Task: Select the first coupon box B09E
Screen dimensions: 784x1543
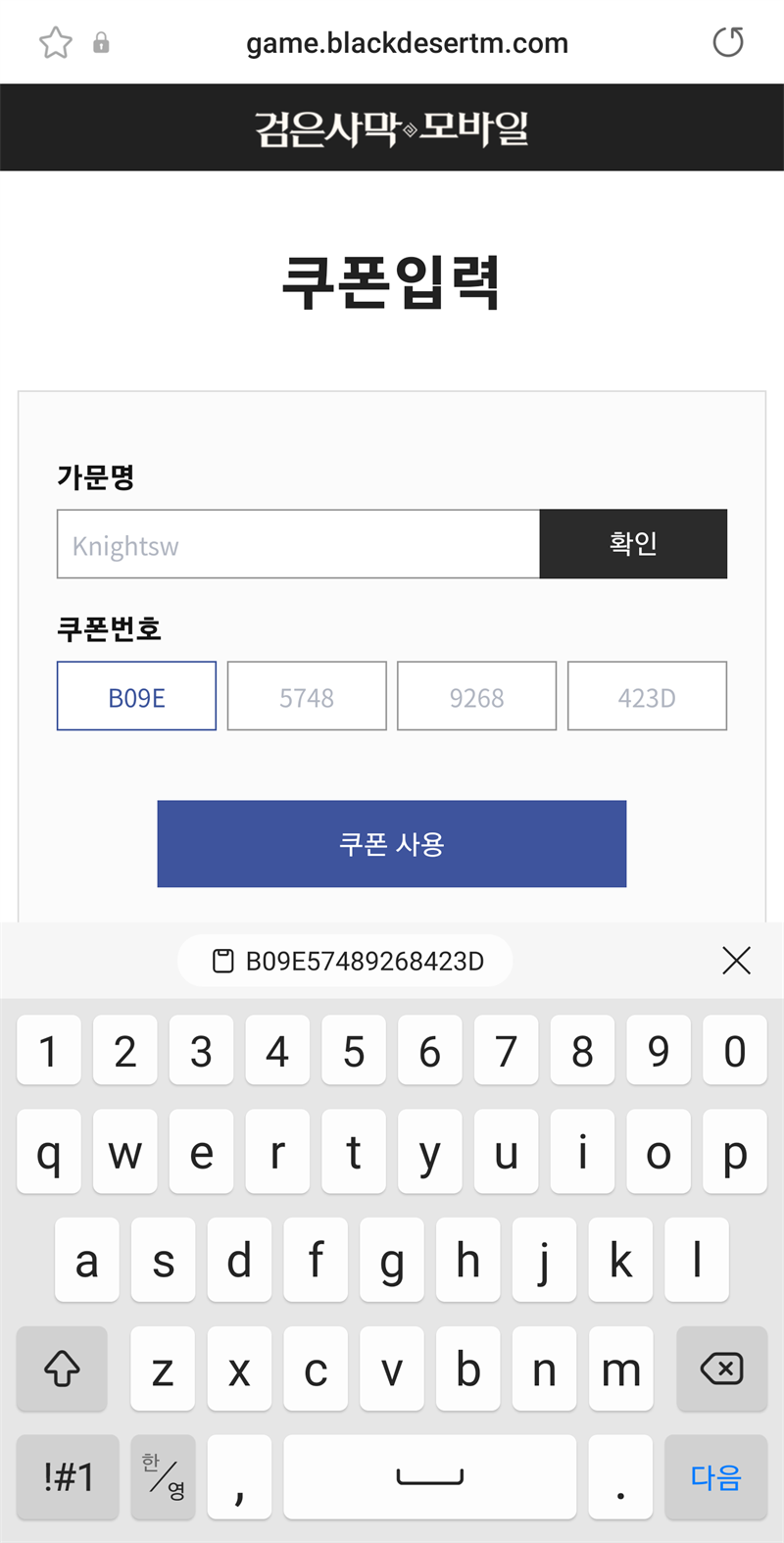Action: 136,696
